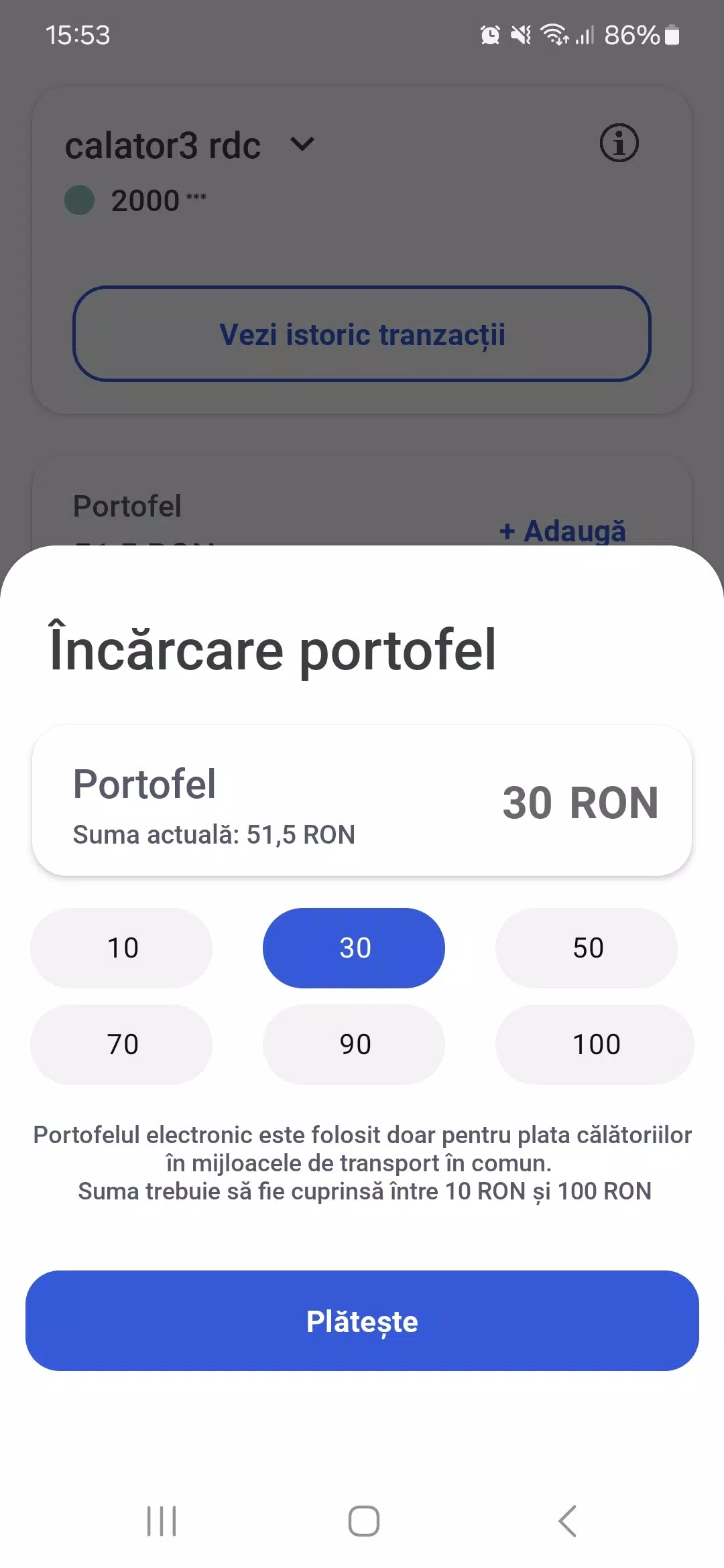Tap the home navigation button
The height and width of the screenshot is (1568, 724).
362,1520
